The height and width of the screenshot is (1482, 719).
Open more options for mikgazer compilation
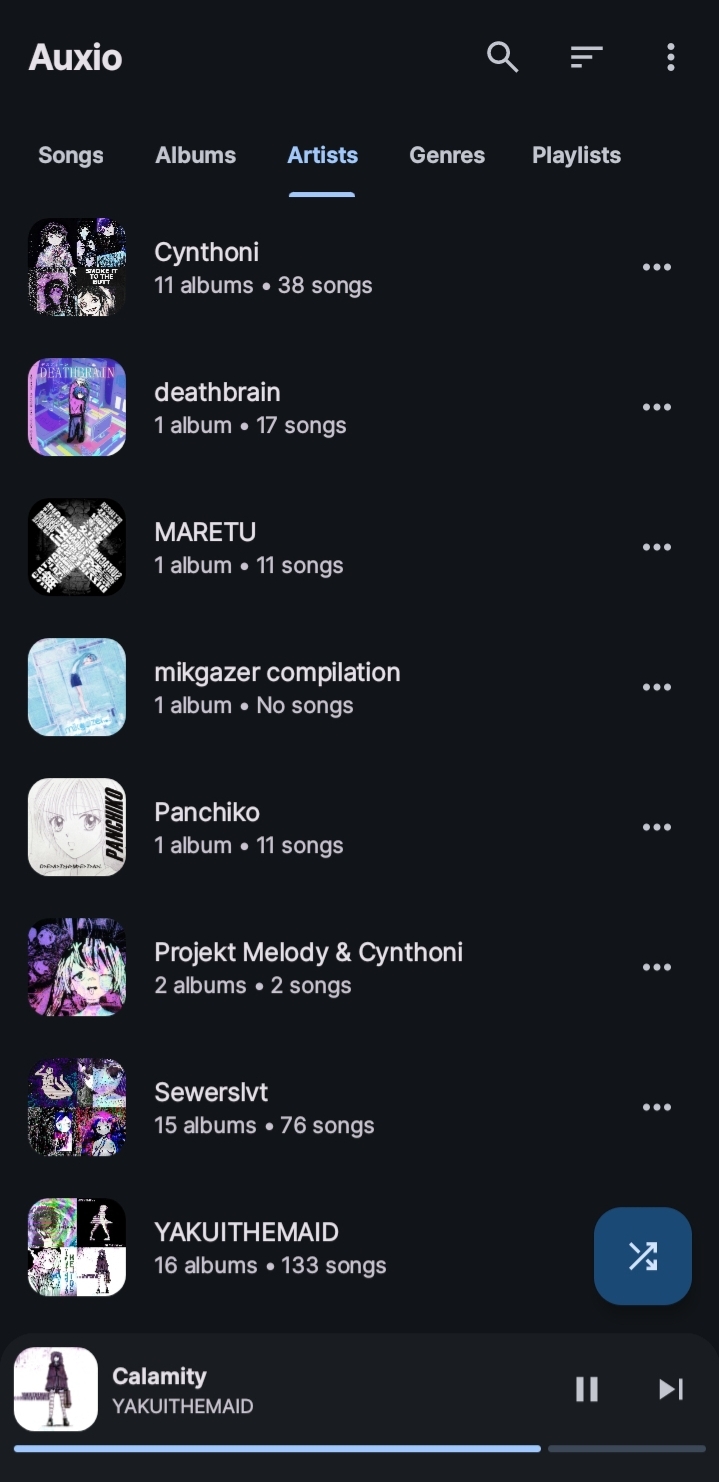(656, 687)
